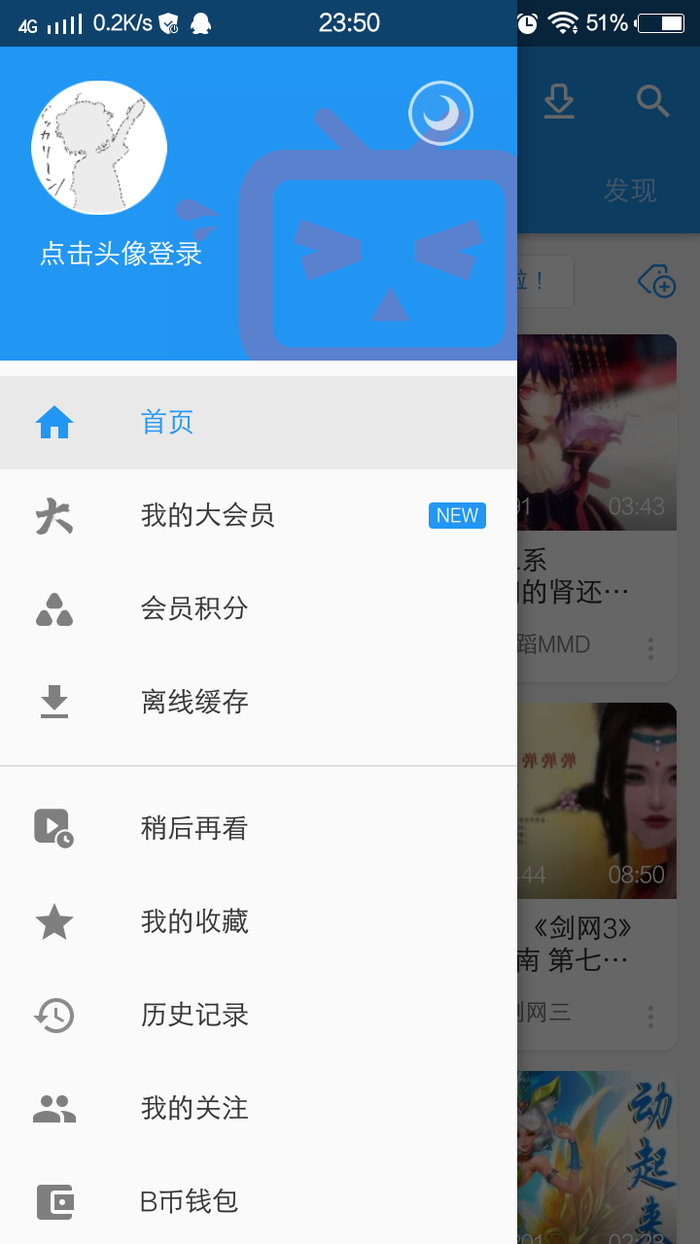The height and width of the screenshot is (1244, 700).
Task: Open the 03:43 video thumbnail
Action: click(597, 432)
